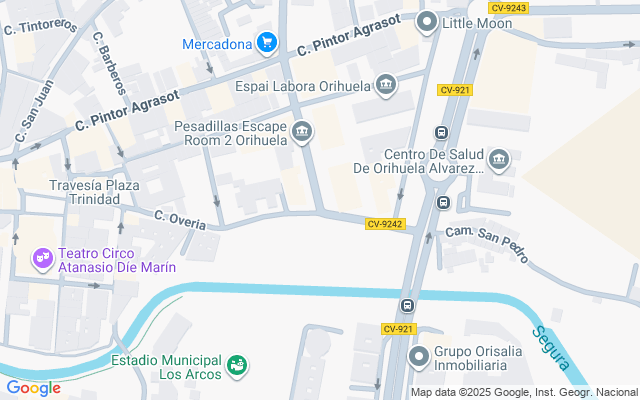Select Centro De Salud De Orihuela marker
Screen dimensions: 640x400
pos(499,159)
